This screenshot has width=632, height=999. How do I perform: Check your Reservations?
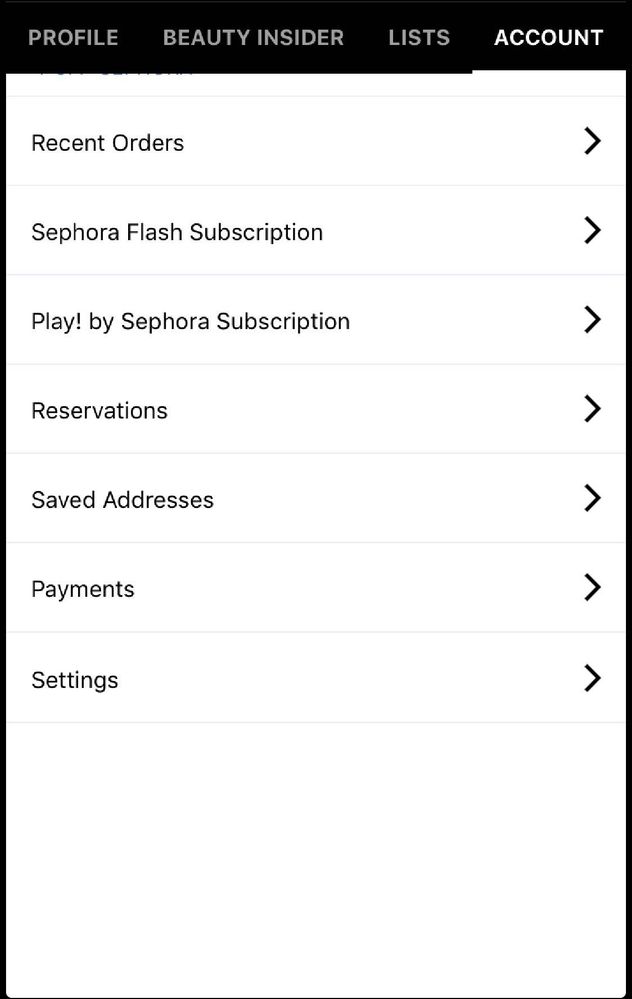pos(315,410)
